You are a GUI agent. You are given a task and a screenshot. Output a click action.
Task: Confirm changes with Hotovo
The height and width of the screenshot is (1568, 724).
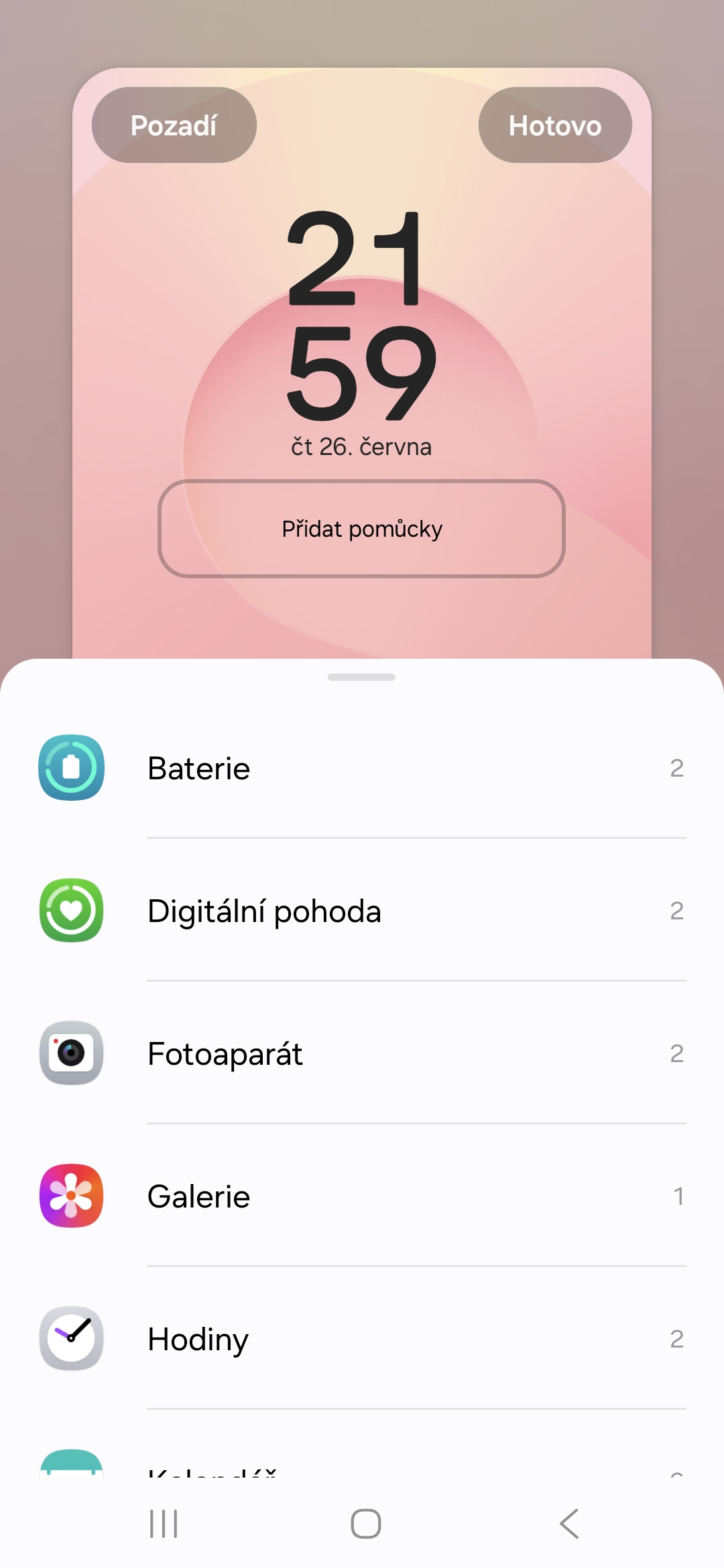point(555,125)
